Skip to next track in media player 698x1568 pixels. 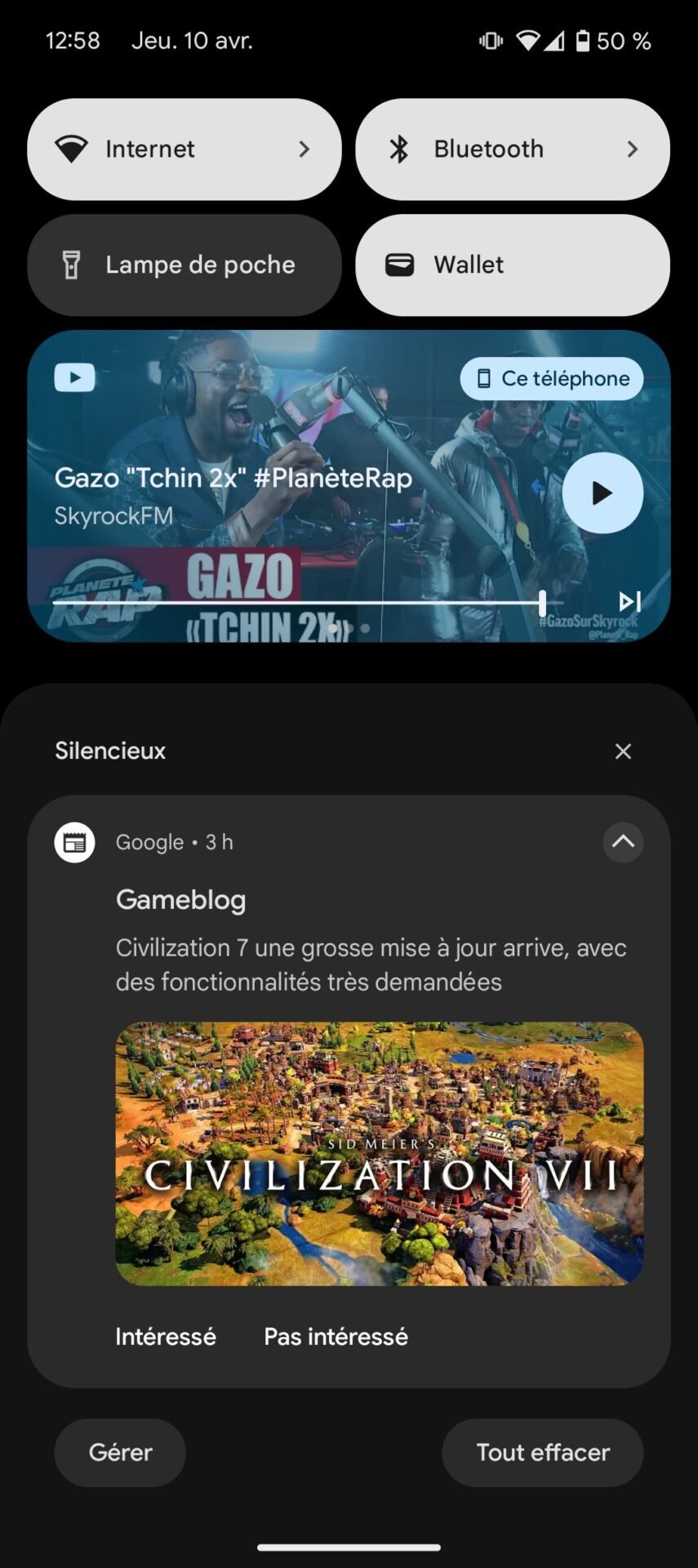point(629,602)
